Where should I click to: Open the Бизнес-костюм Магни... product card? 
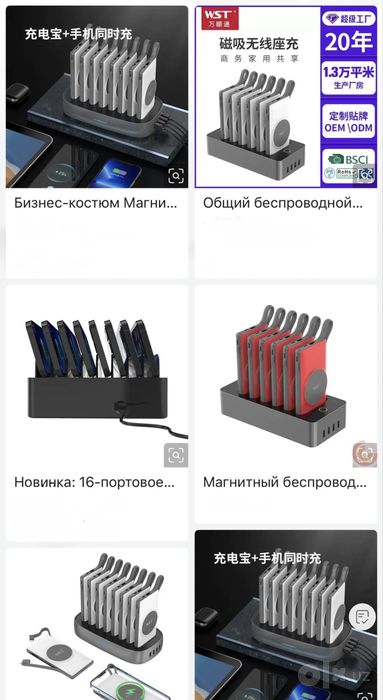tap(96, 142)
